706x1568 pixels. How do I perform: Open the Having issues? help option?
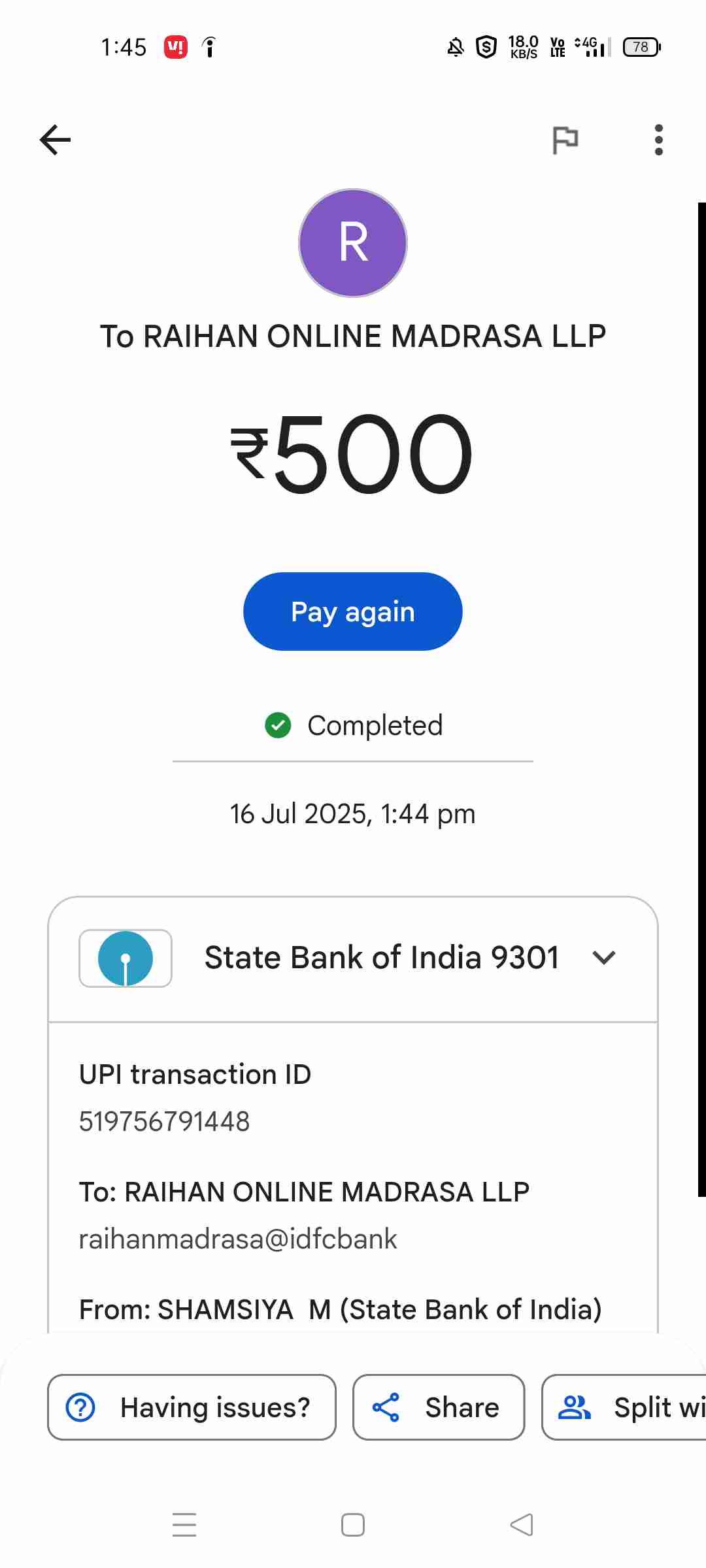192,1407
